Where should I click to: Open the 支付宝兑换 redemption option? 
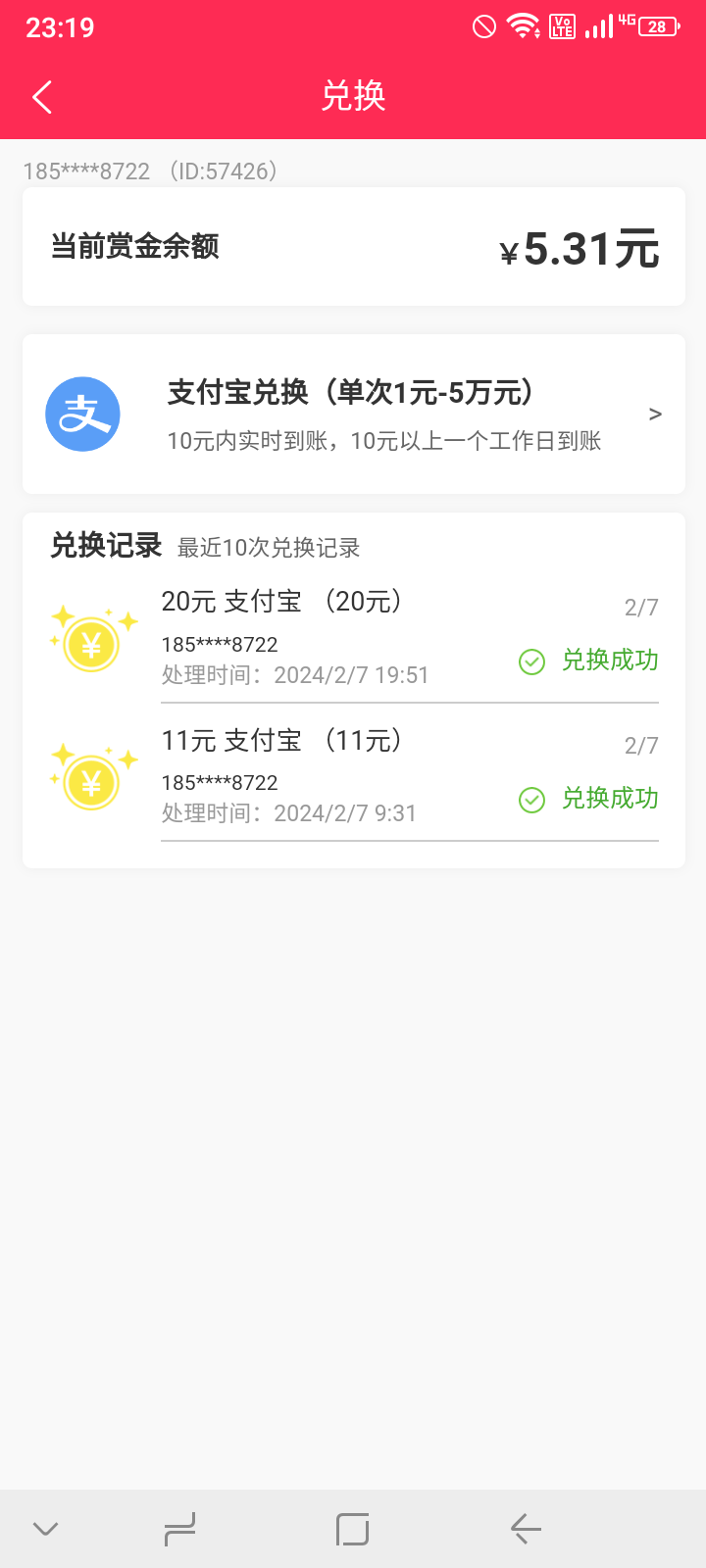tap(354, 415)
